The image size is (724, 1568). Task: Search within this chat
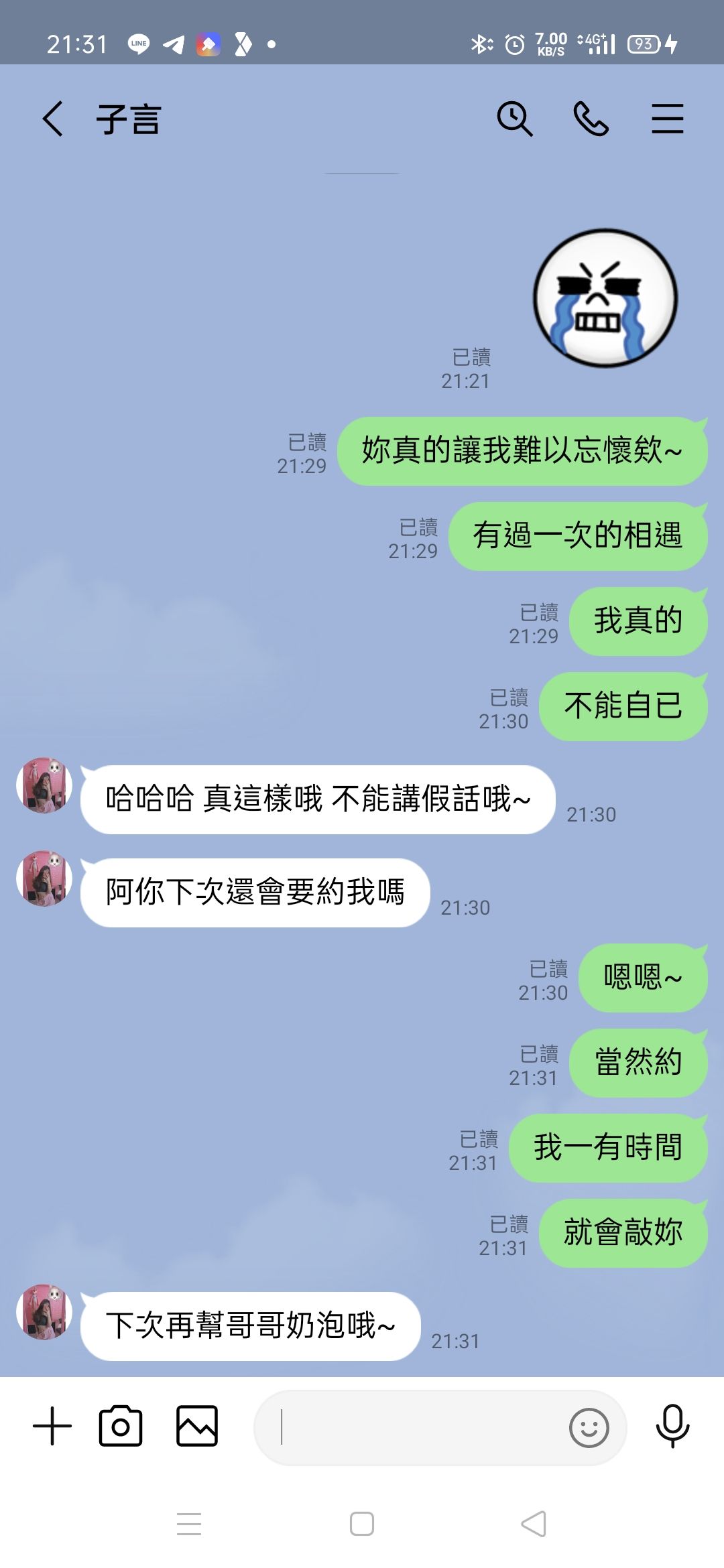point(514,119)
